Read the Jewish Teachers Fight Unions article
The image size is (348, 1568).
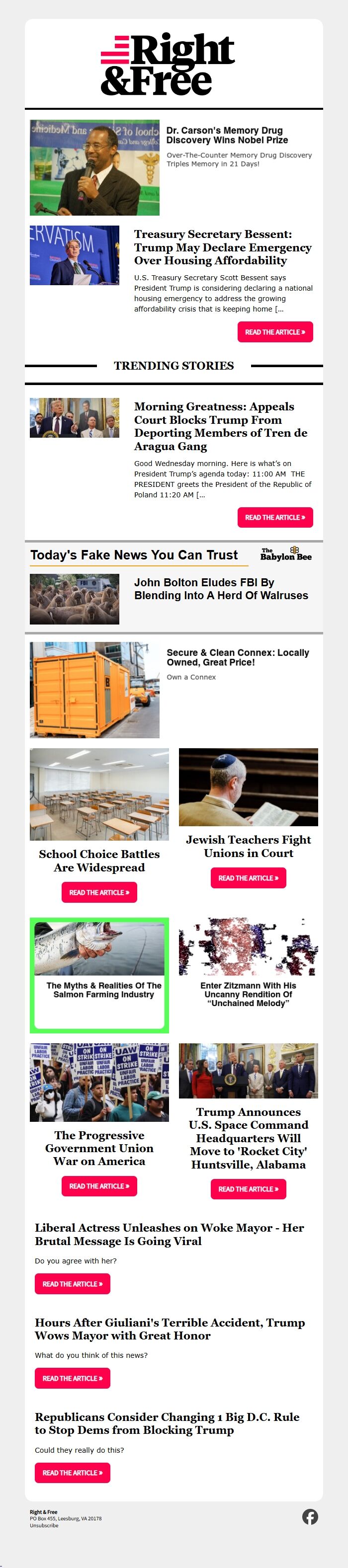[248, 878]
